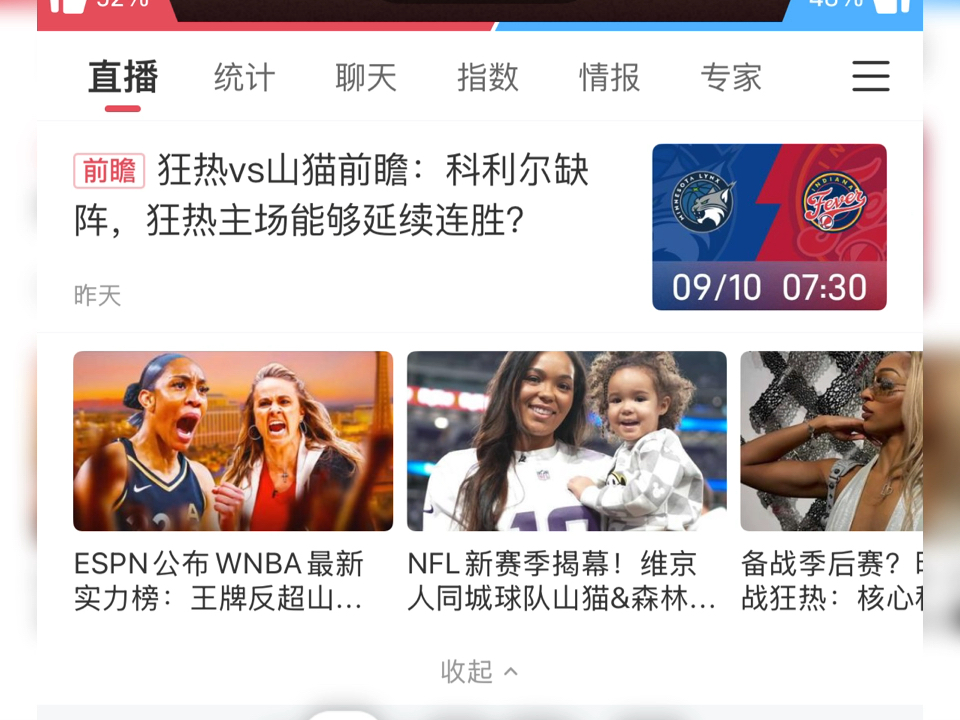Viewport: 960px width, 720px height.
Task: Open the 备战季后赛 news card
Action: click(830, 480)
